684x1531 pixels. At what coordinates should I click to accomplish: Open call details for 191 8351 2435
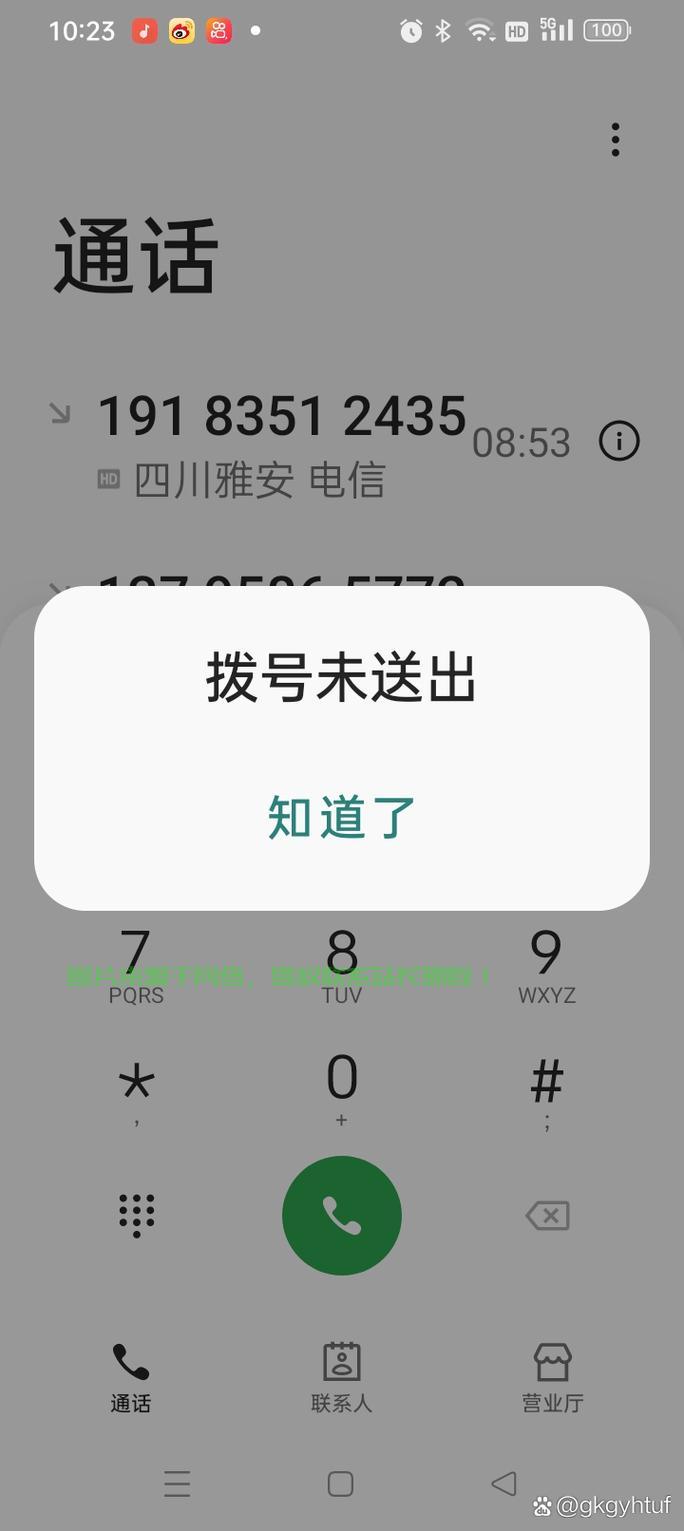tap(618, 441)
